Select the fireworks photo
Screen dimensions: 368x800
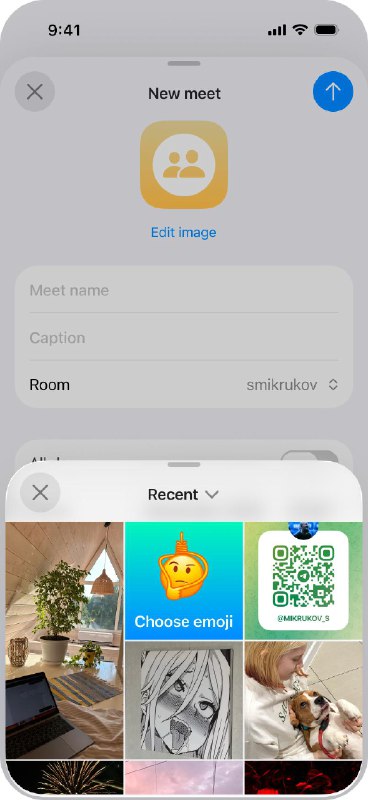[x=64, y=778]
